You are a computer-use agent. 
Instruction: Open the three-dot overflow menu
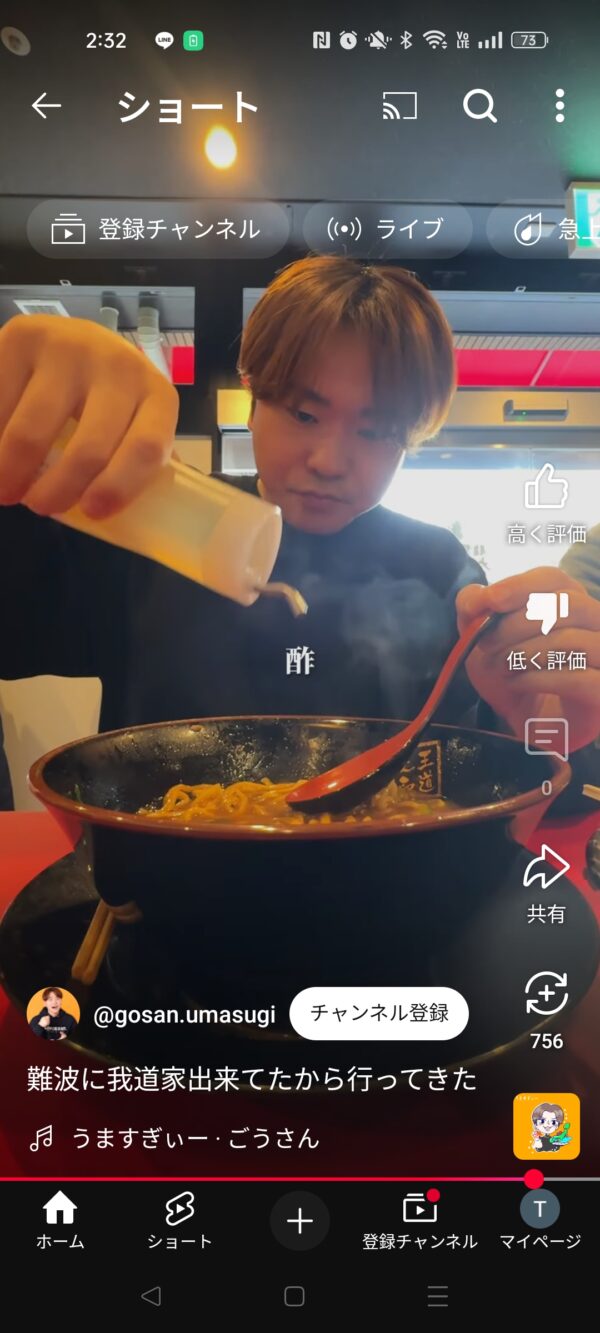coord(559,105)
